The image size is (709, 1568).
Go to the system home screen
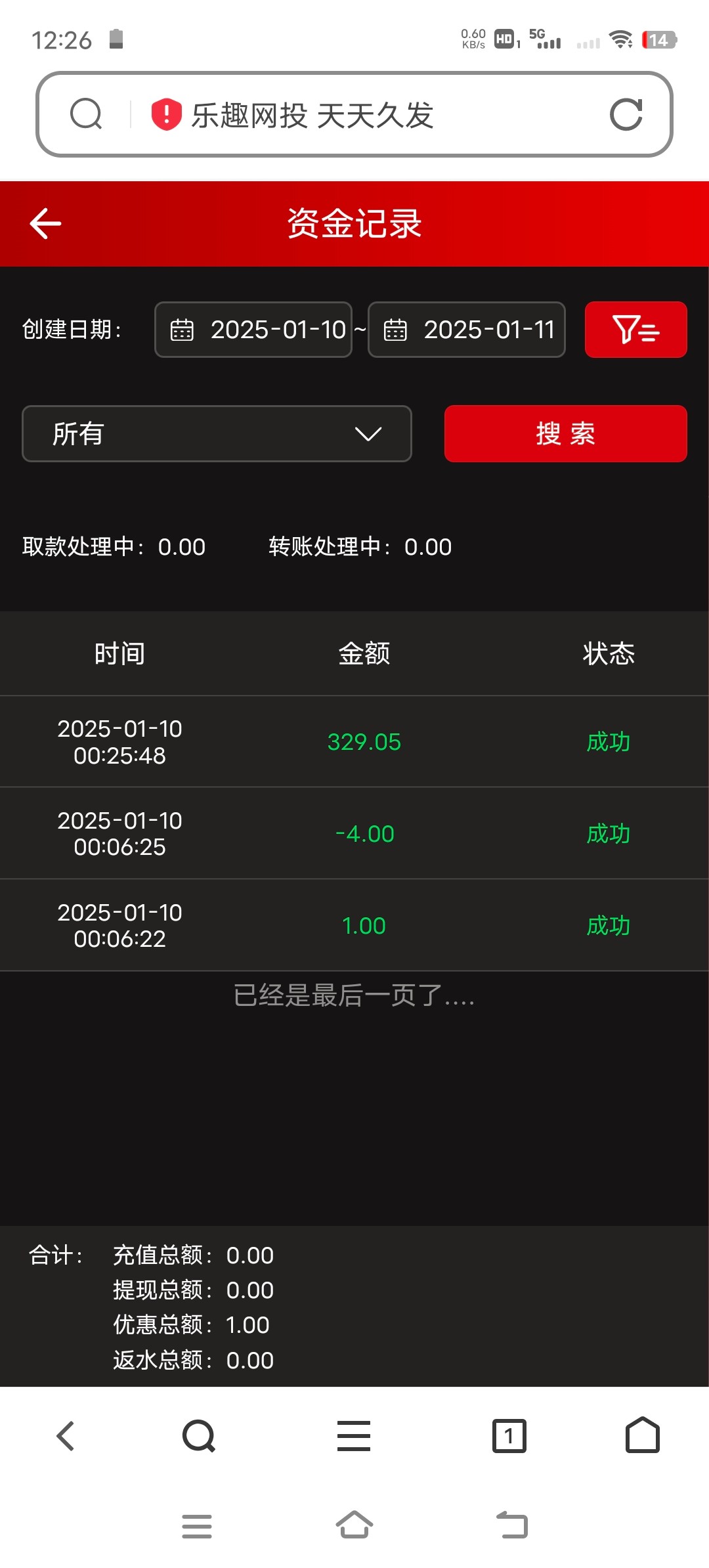354,1525
